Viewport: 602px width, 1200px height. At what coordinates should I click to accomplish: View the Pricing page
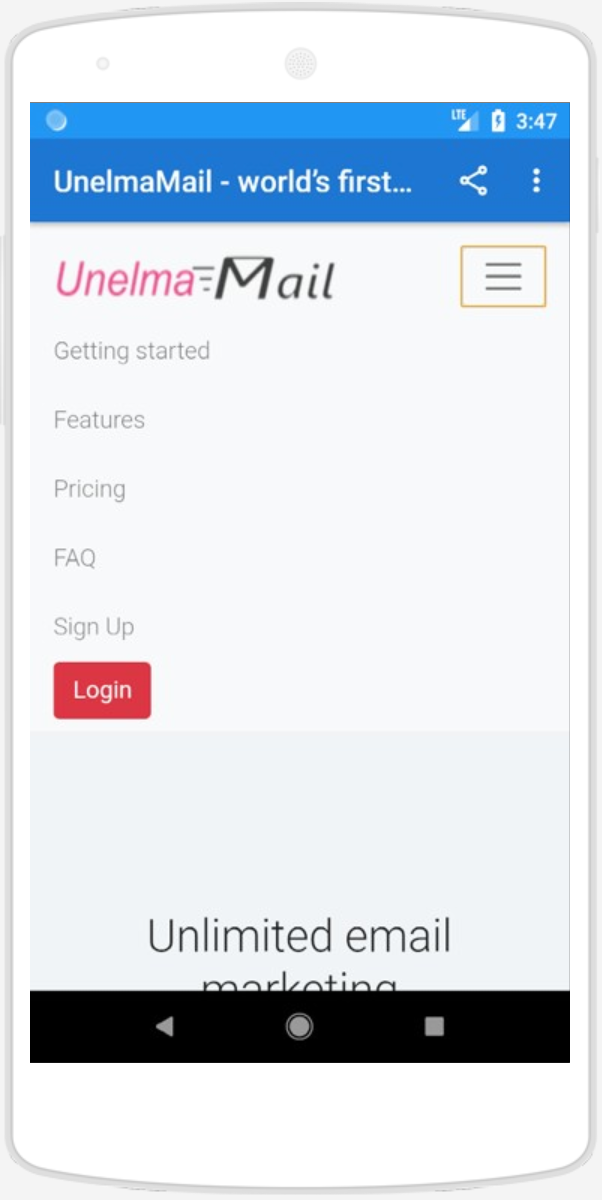click(x=90, y=489)
